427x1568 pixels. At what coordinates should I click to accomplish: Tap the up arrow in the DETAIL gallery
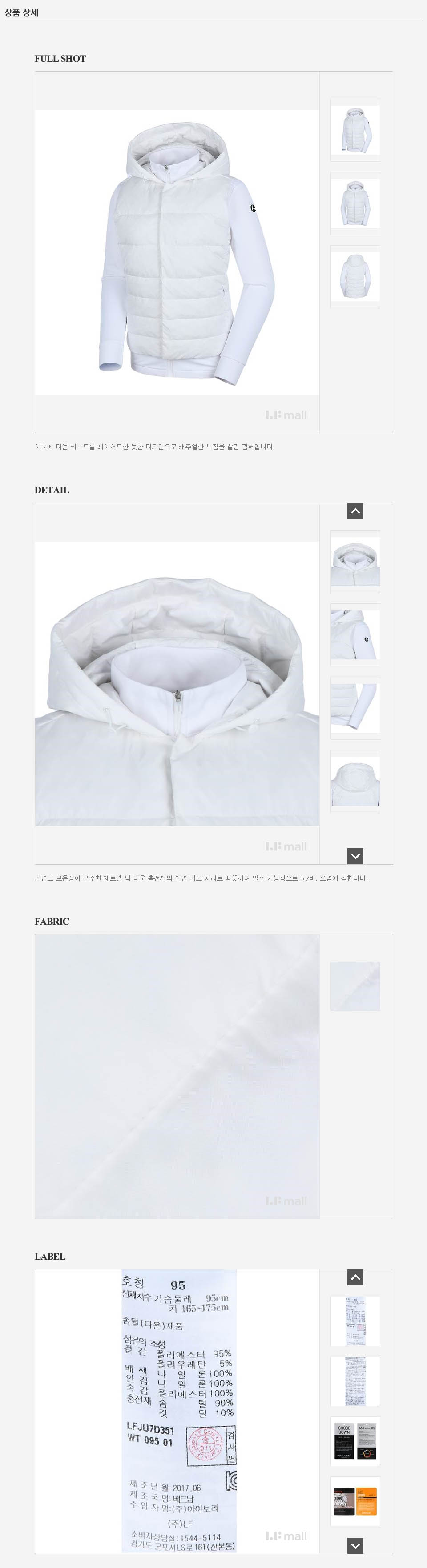355,511
